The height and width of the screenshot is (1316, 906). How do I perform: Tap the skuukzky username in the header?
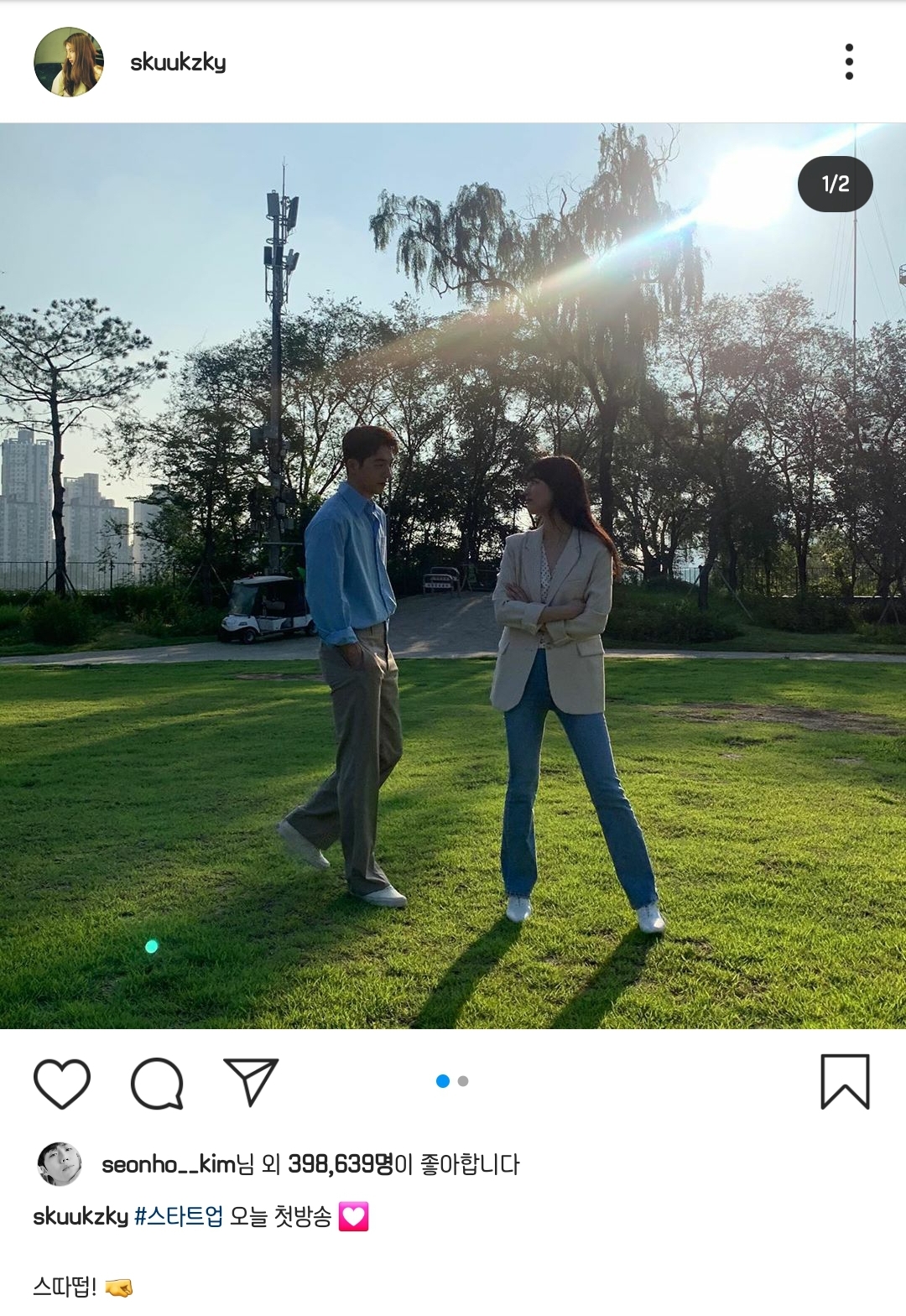(178, 62)
